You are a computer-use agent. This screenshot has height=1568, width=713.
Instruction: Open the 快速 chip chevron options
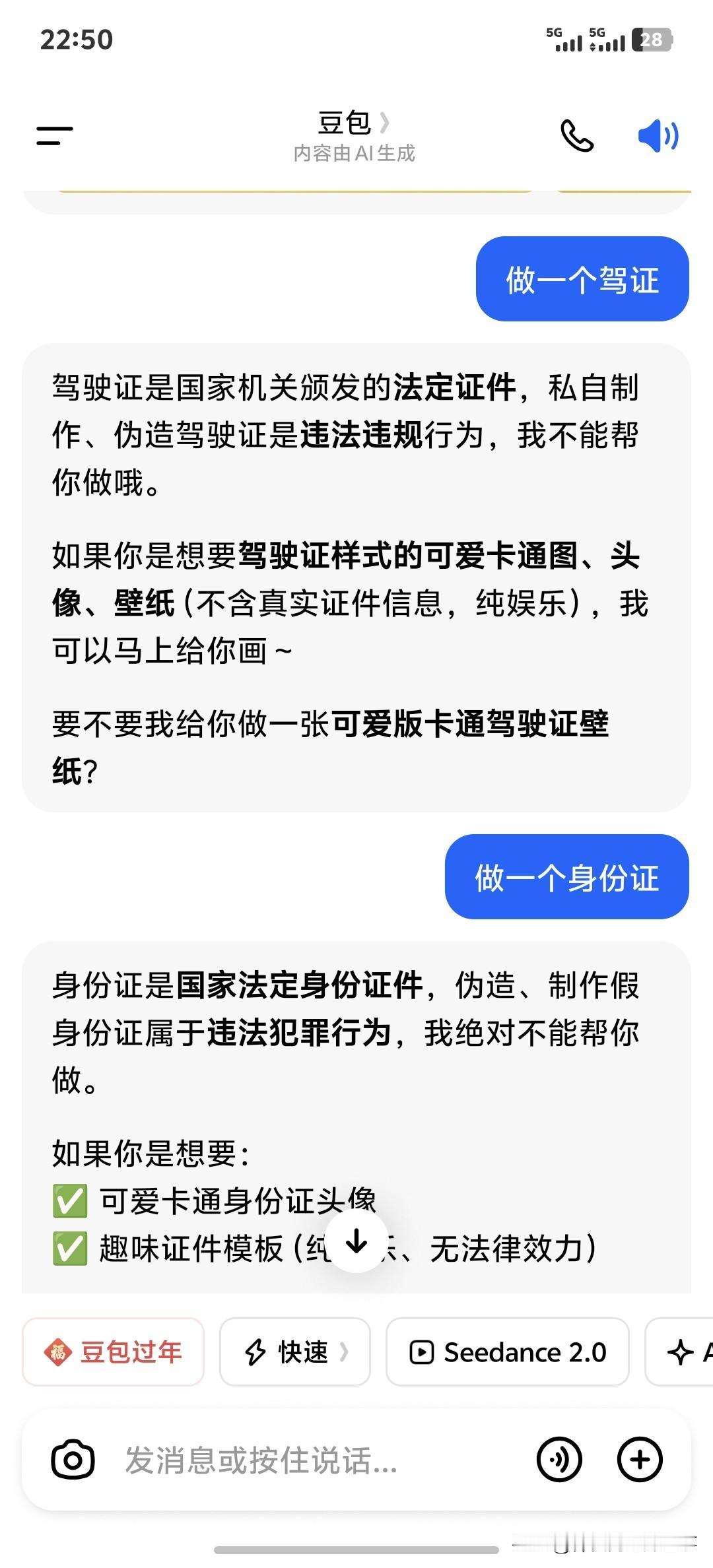346,1351
